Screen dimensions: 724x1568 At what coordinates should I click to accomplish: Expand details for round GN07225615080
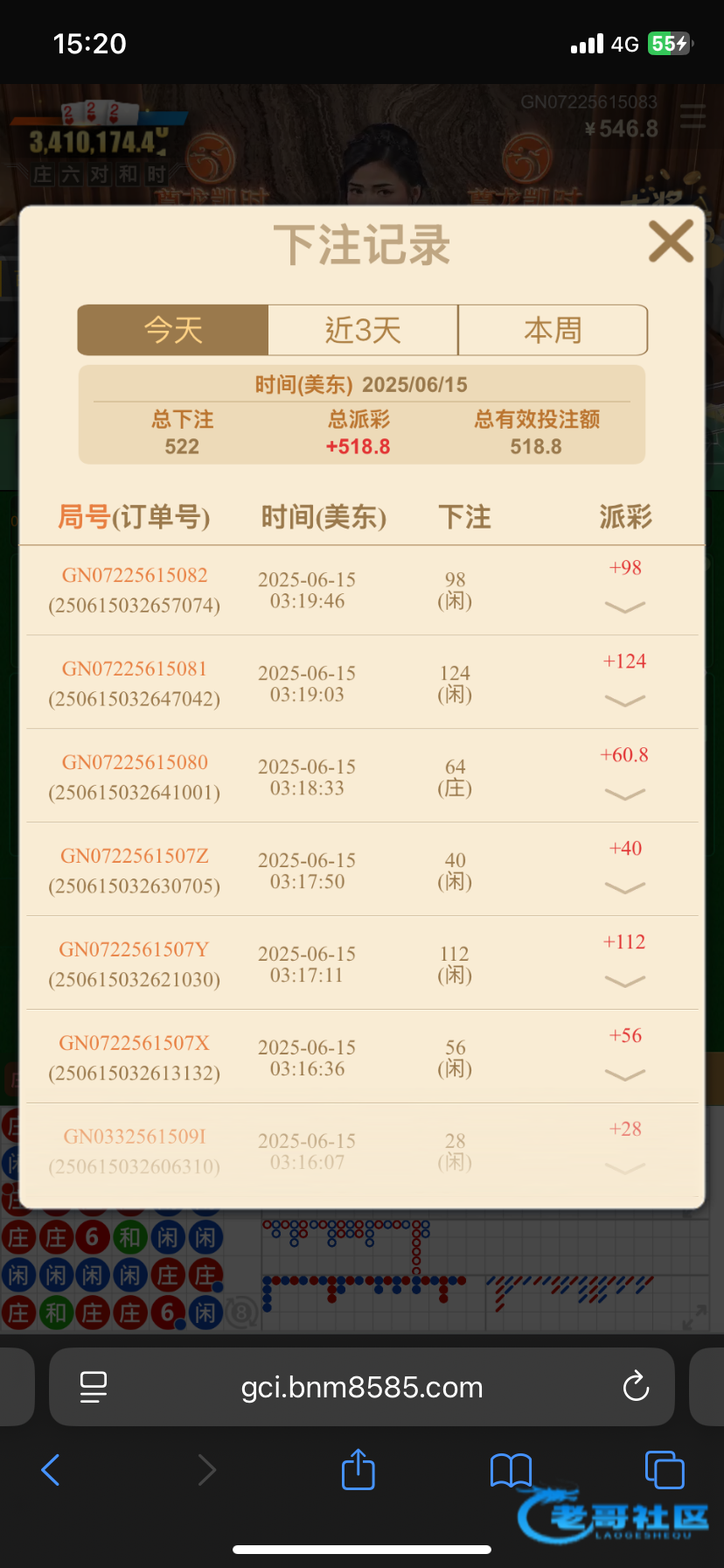pyautogui.click(x=624, y=794)
